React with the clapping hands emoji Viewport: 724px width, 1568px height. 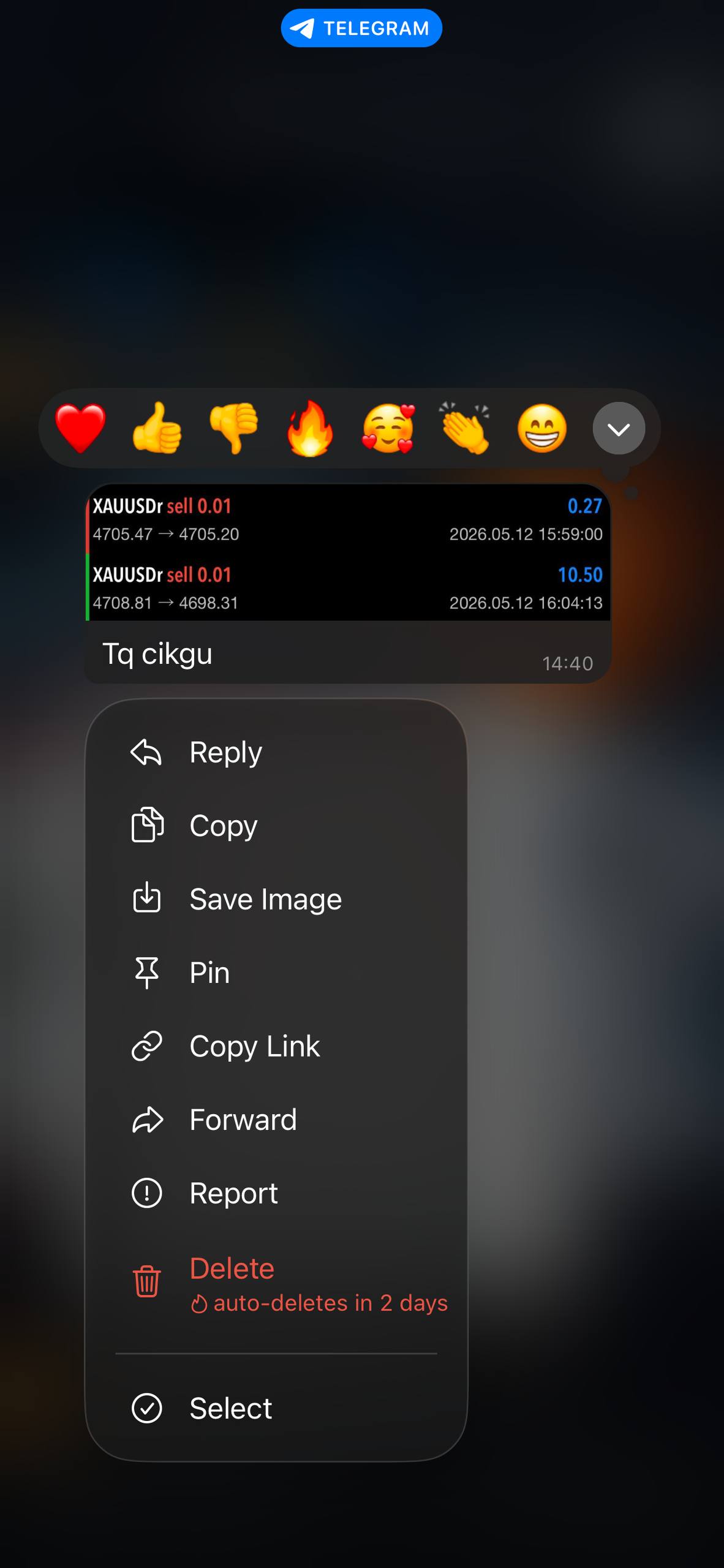click(x=465, y=428)
